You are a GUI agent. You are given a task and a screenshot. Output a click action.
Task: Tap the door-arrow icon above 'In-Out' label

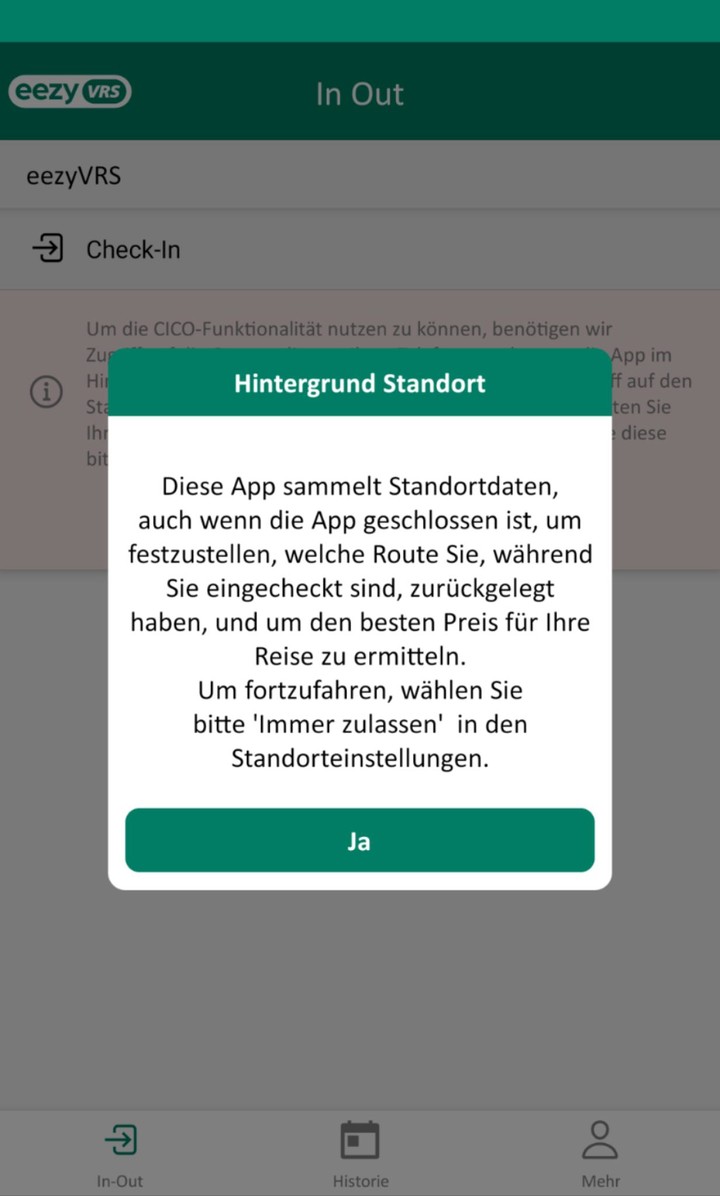pyautogui.click(x=119, y=1139)
